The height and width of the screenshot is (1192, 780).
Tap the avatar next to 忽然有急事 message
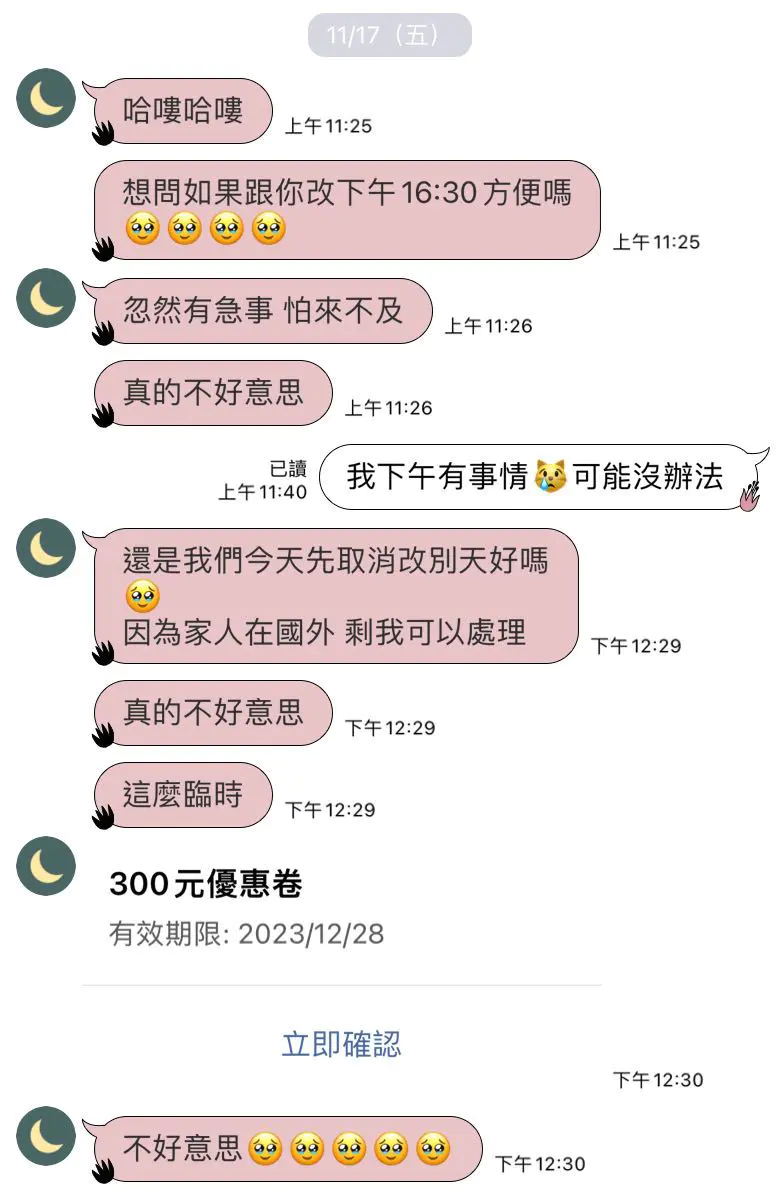point(46,299)
